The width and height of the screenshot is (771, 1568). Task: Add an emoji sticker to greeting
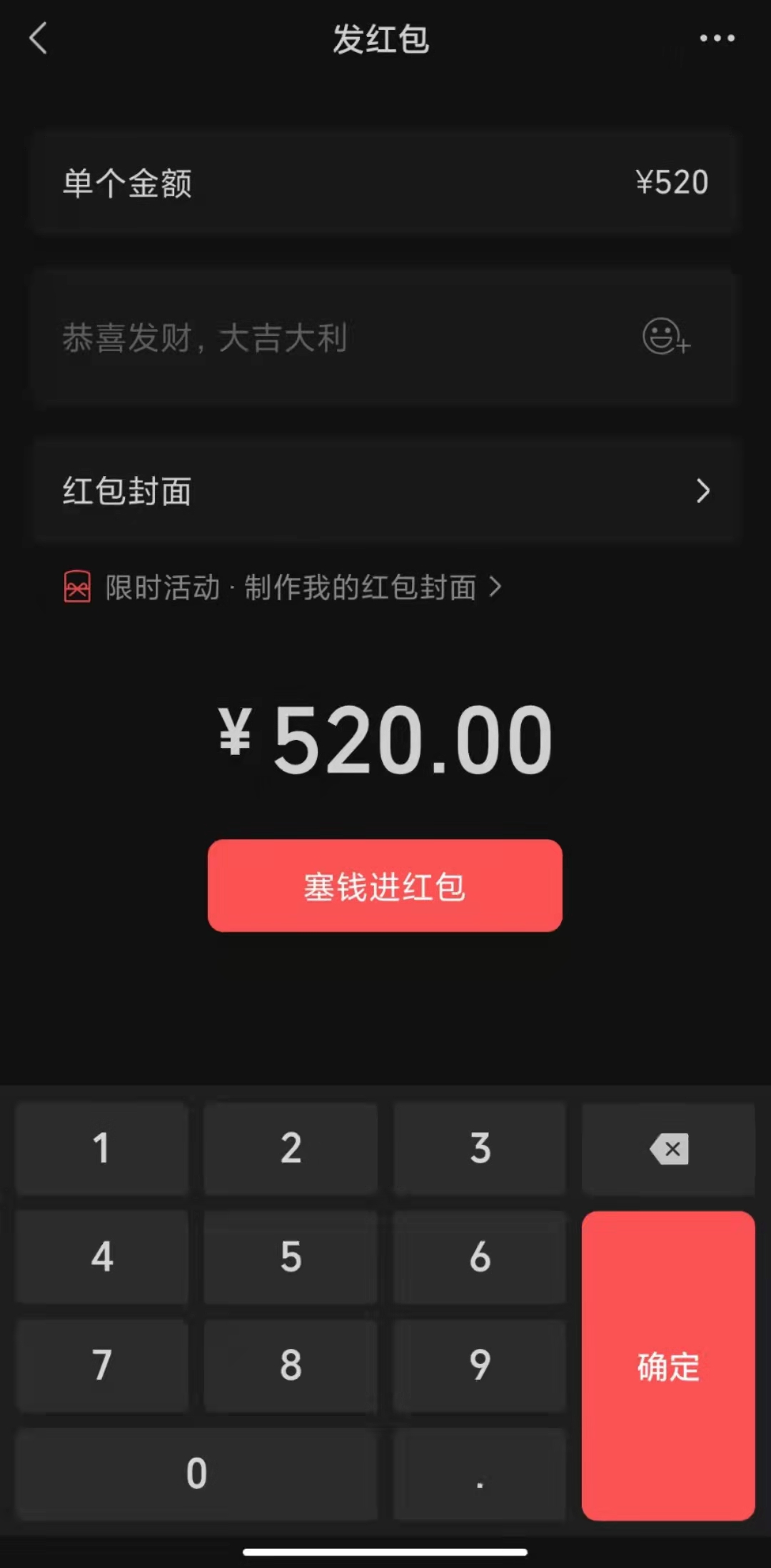[x=665, y=336]
